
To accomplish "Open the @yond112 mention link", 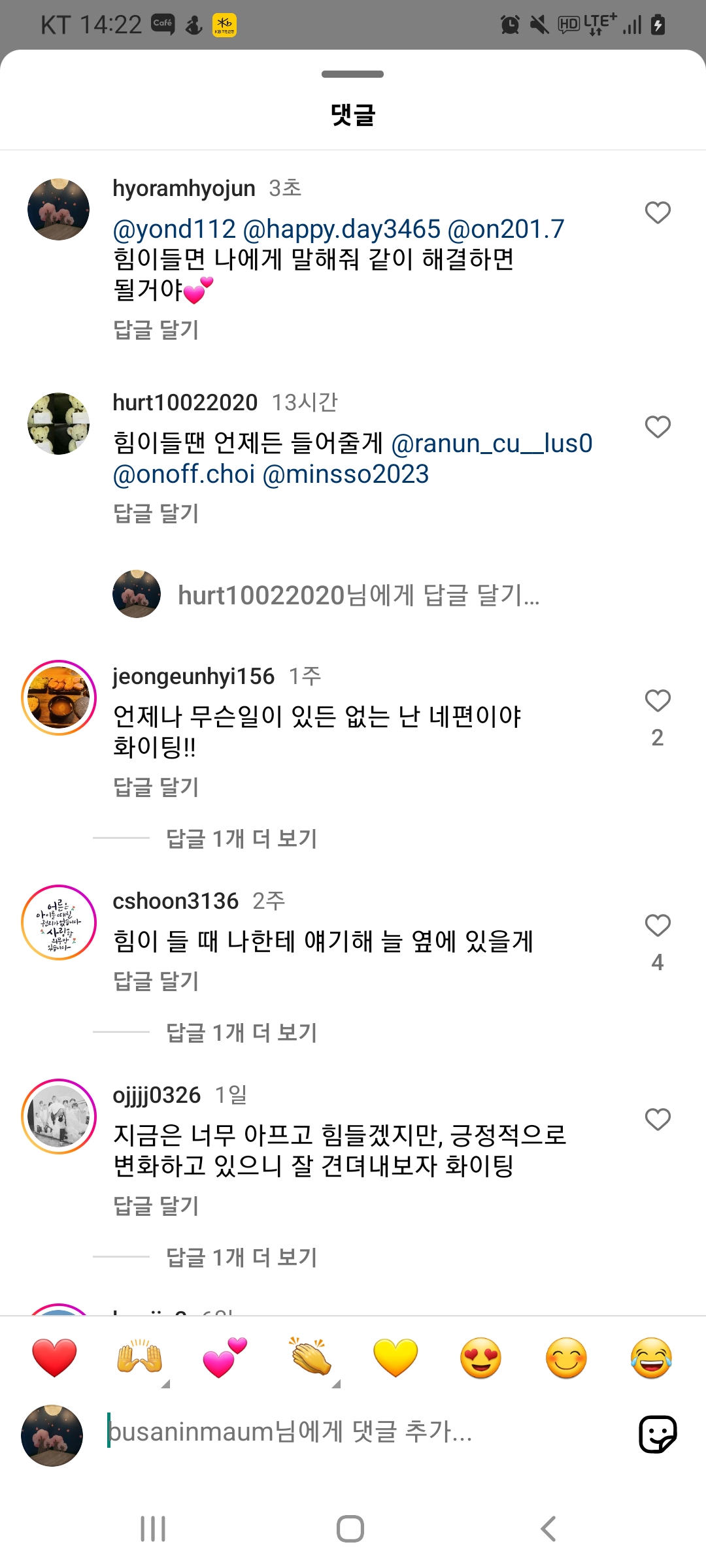I will (x=174, y=229).
